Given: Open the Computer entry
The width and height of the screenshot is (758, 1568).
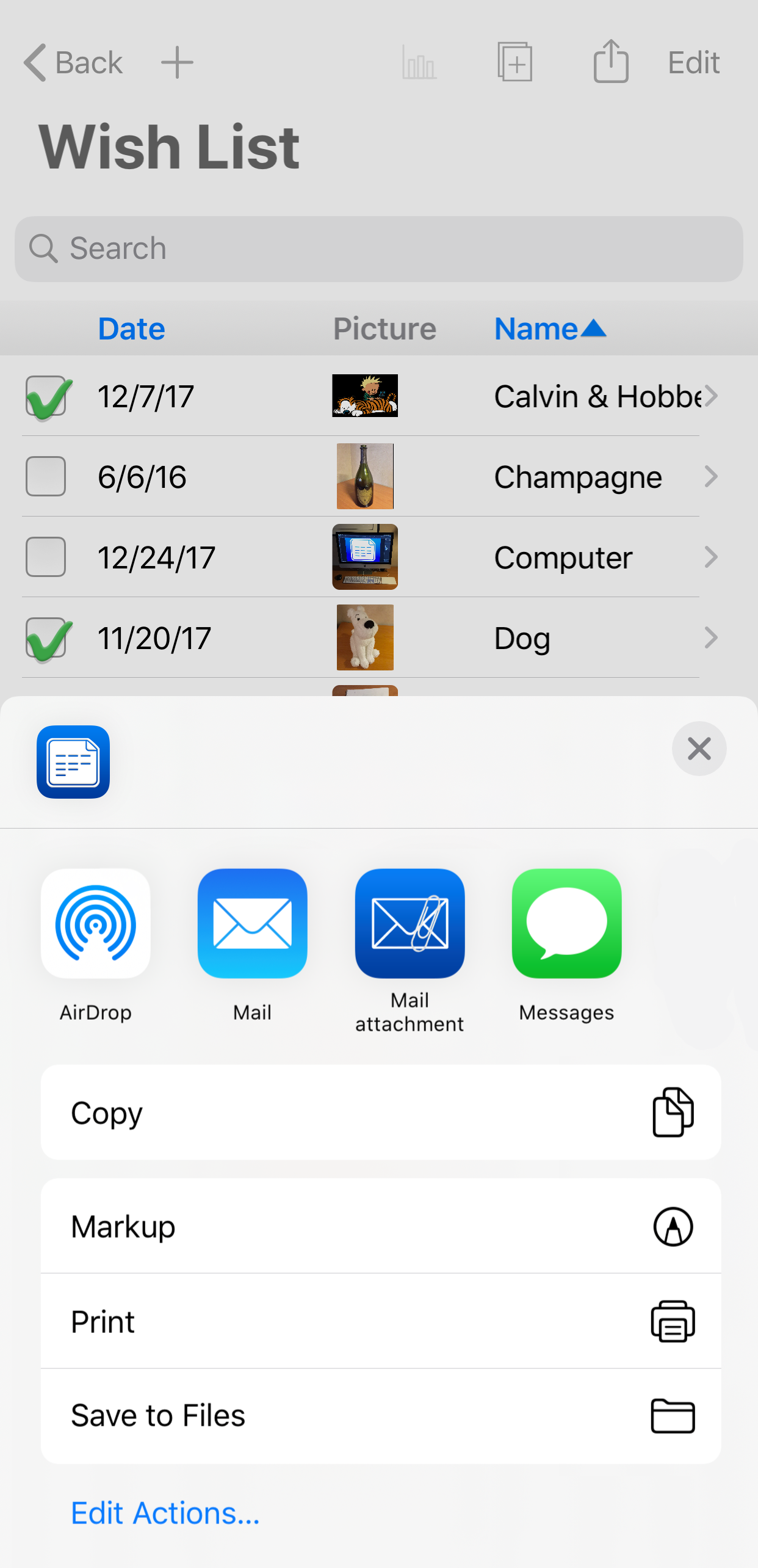Looking at the screenshot, I should point(561,557).
